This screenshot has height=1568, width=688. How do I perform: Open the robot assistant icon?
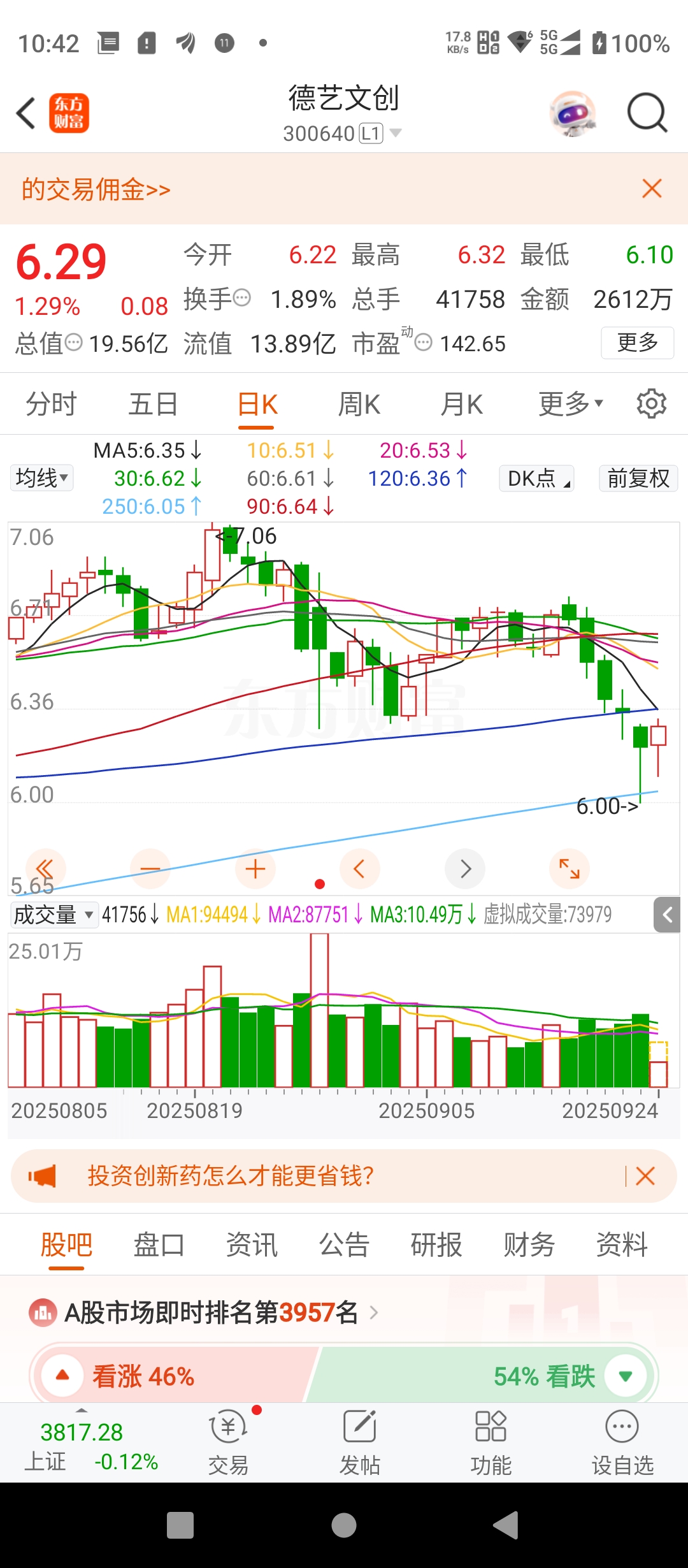pyautogui.click(x=573, y=113)
